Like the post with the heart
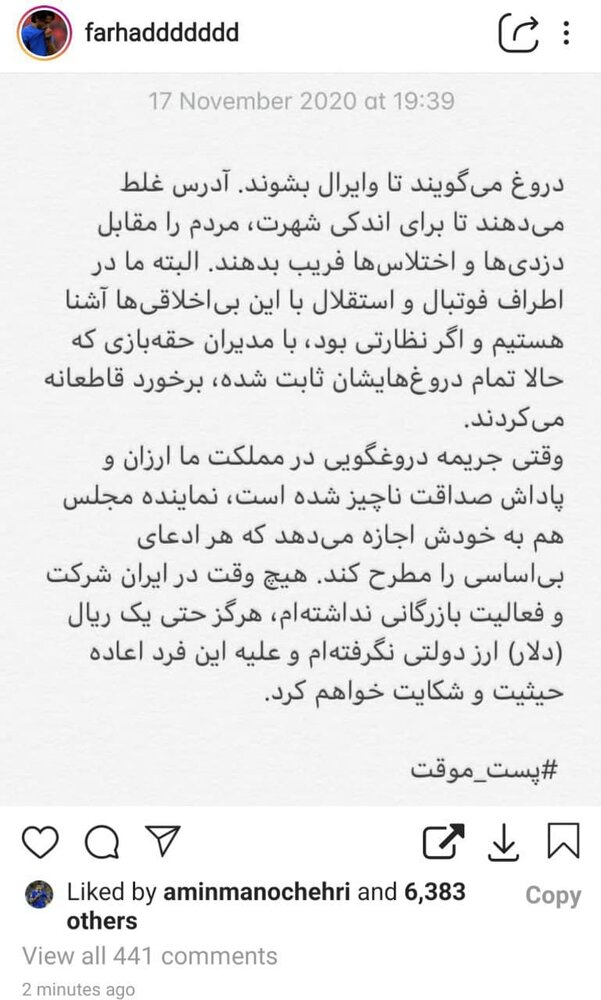601x1000 pixels. coord(40,841)
